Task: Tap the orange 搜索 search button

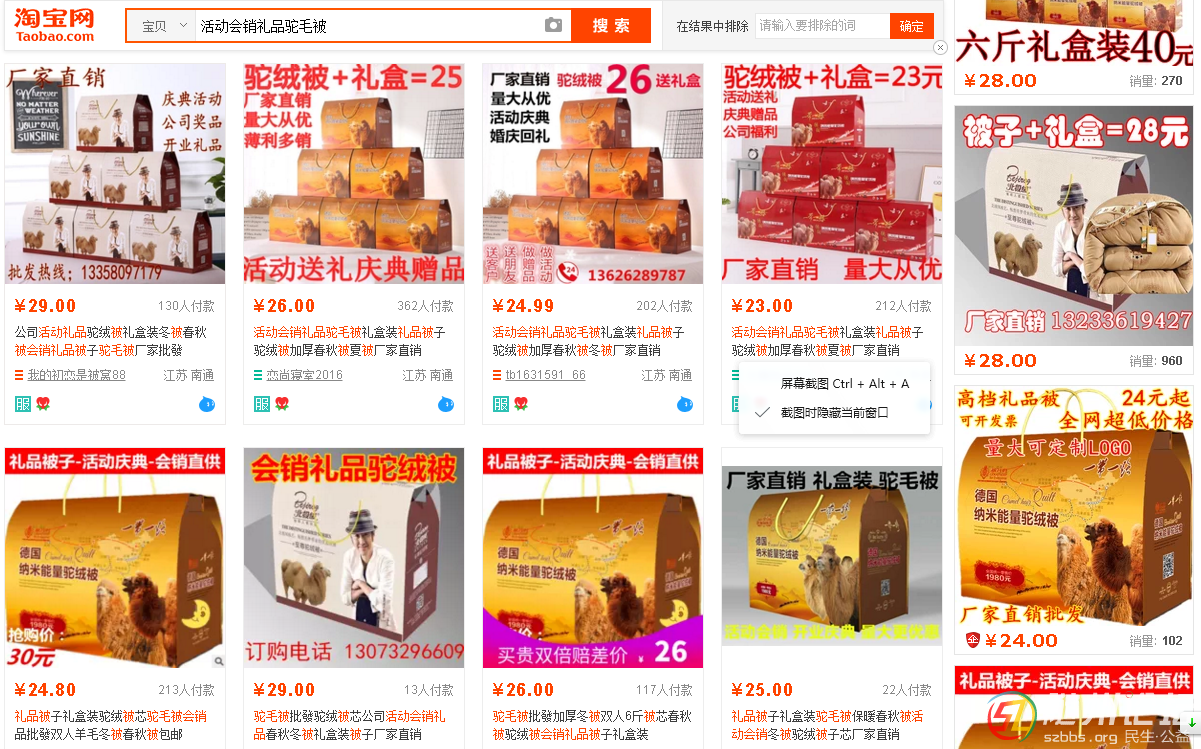Action: pos(610,26)
